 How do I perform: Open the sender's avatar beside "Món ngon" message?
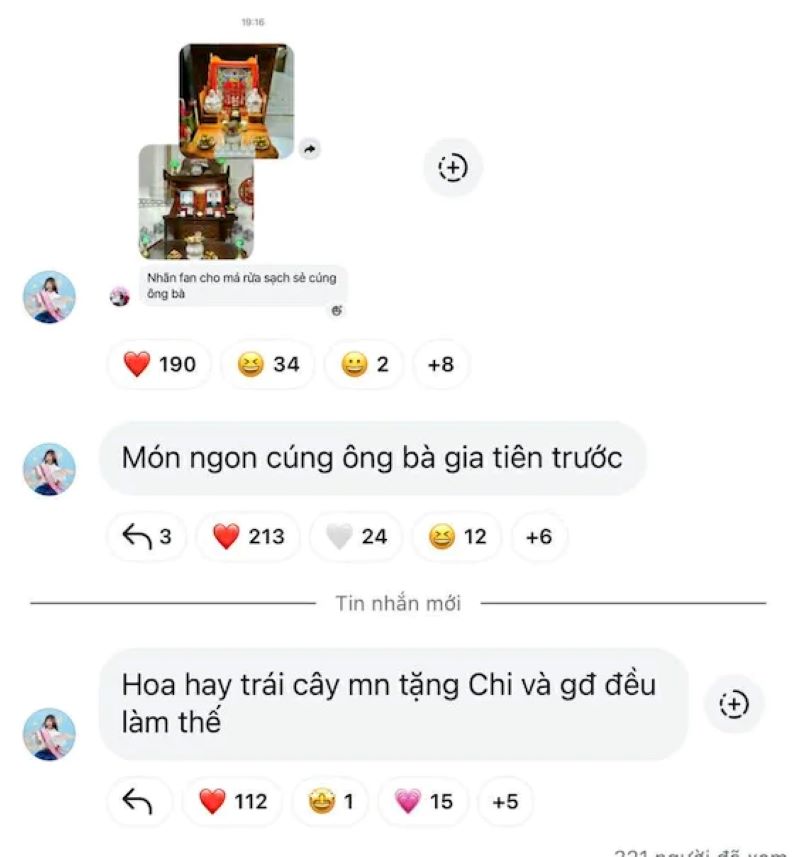tap(49, 470)
